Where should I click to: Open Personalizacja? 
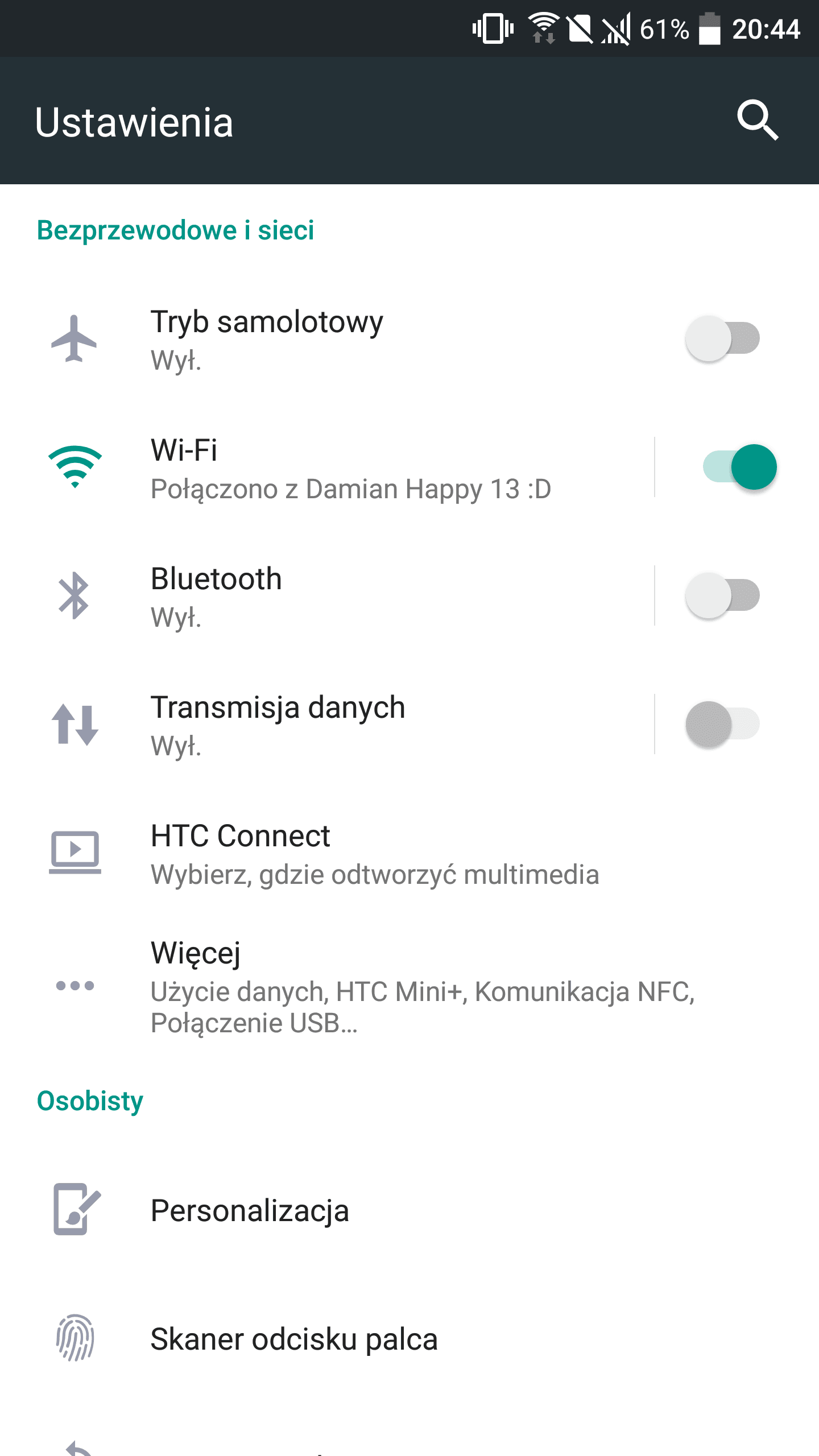(x=409, y=1210)
